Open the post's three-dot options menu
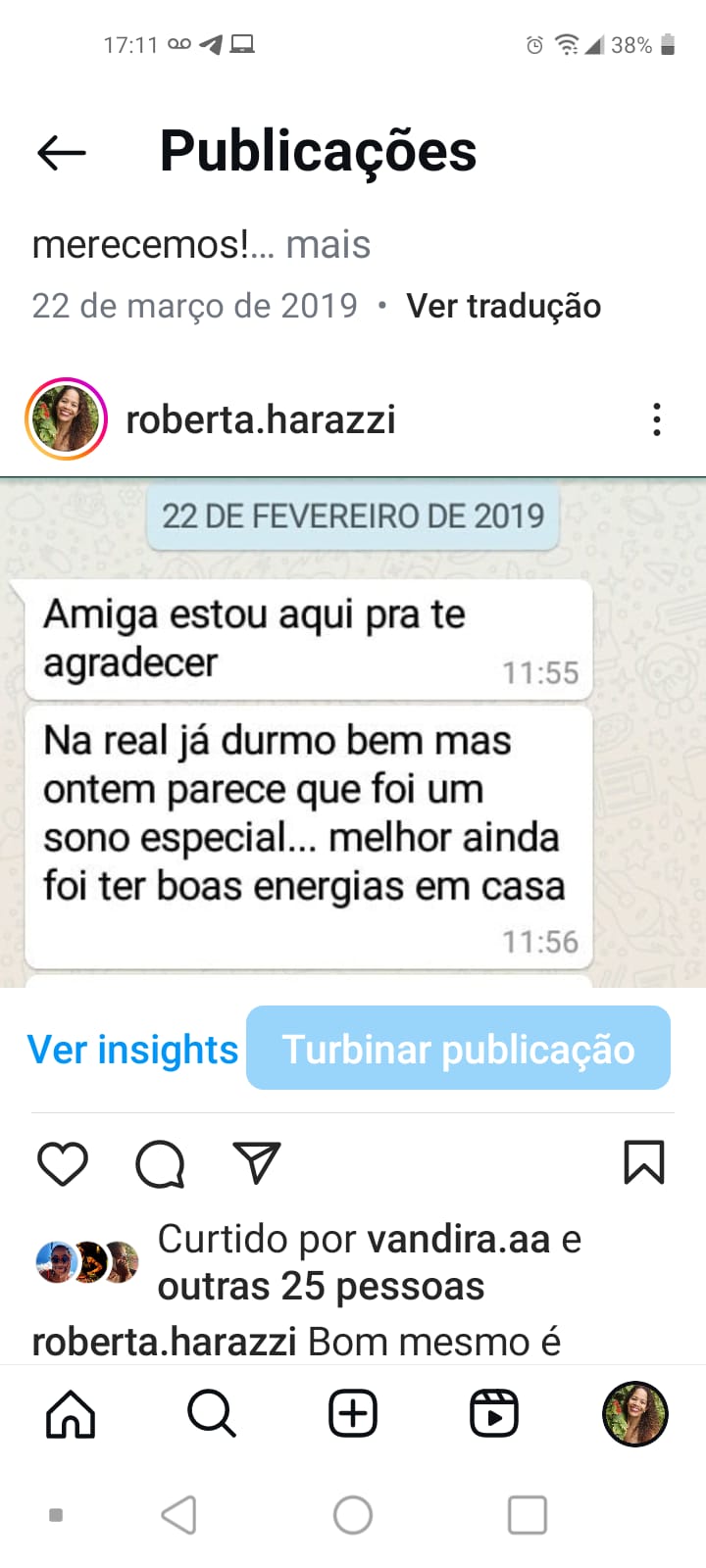Viewport: 706px width, 1568px height. point(657,419)
